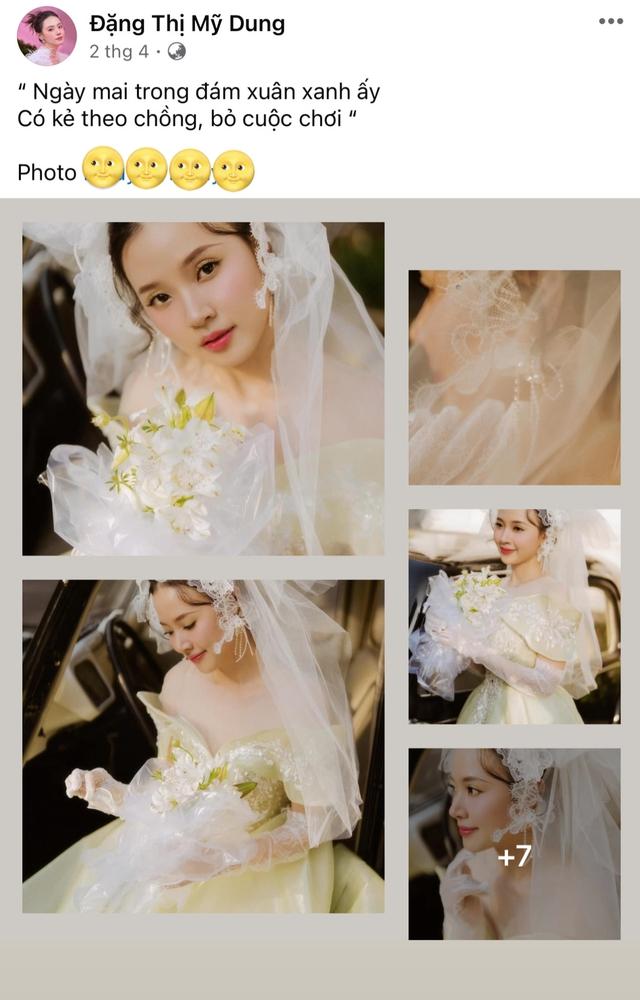Viewport: 640px width, 1000px height.
Task: Open the top-left bridal portrait with bouquet
Action: coord(203,388)
